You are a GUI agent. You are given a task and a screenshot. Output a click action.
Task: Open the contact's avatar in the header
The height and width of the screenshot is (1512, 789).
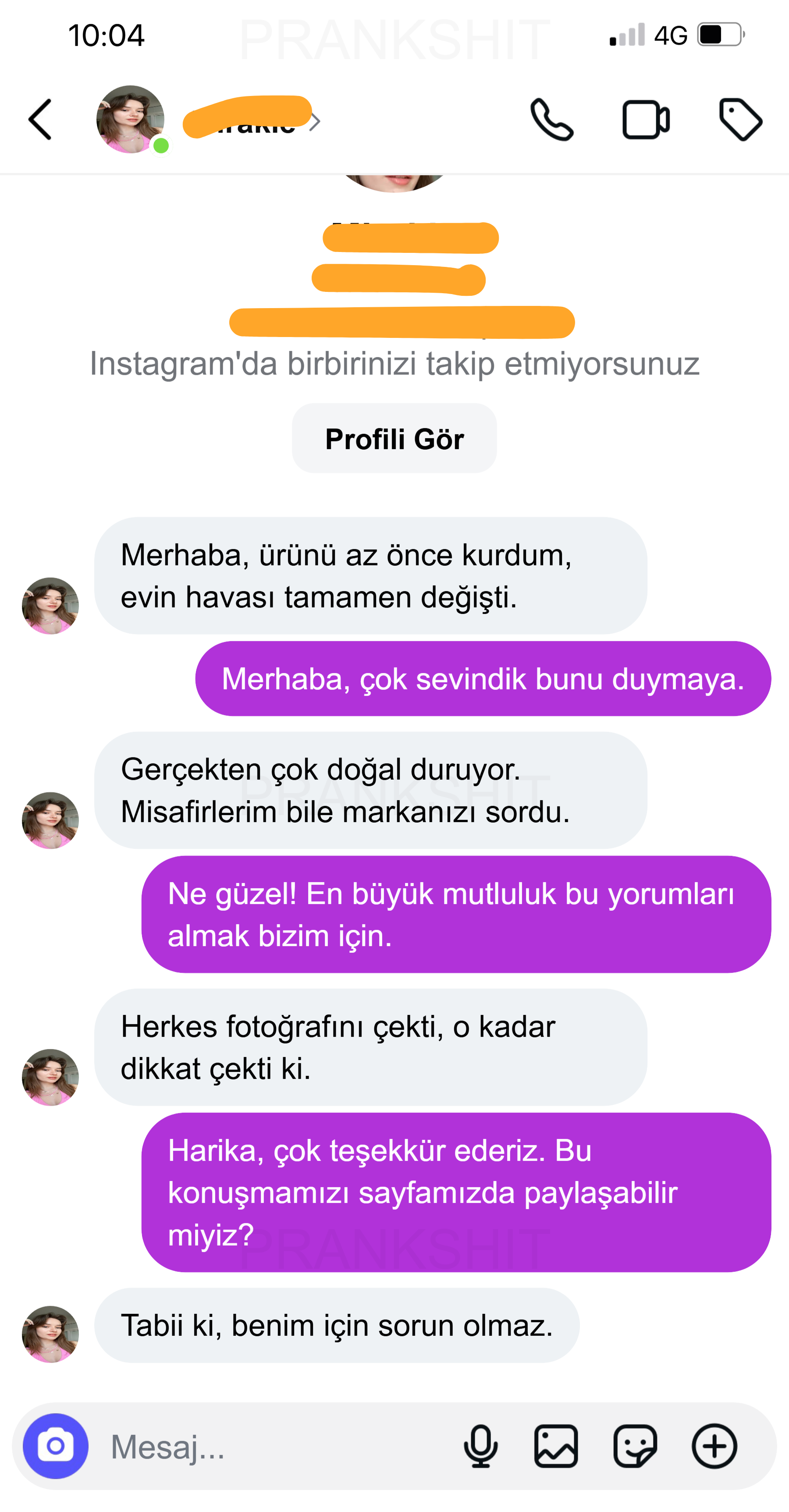pos(130,120)
